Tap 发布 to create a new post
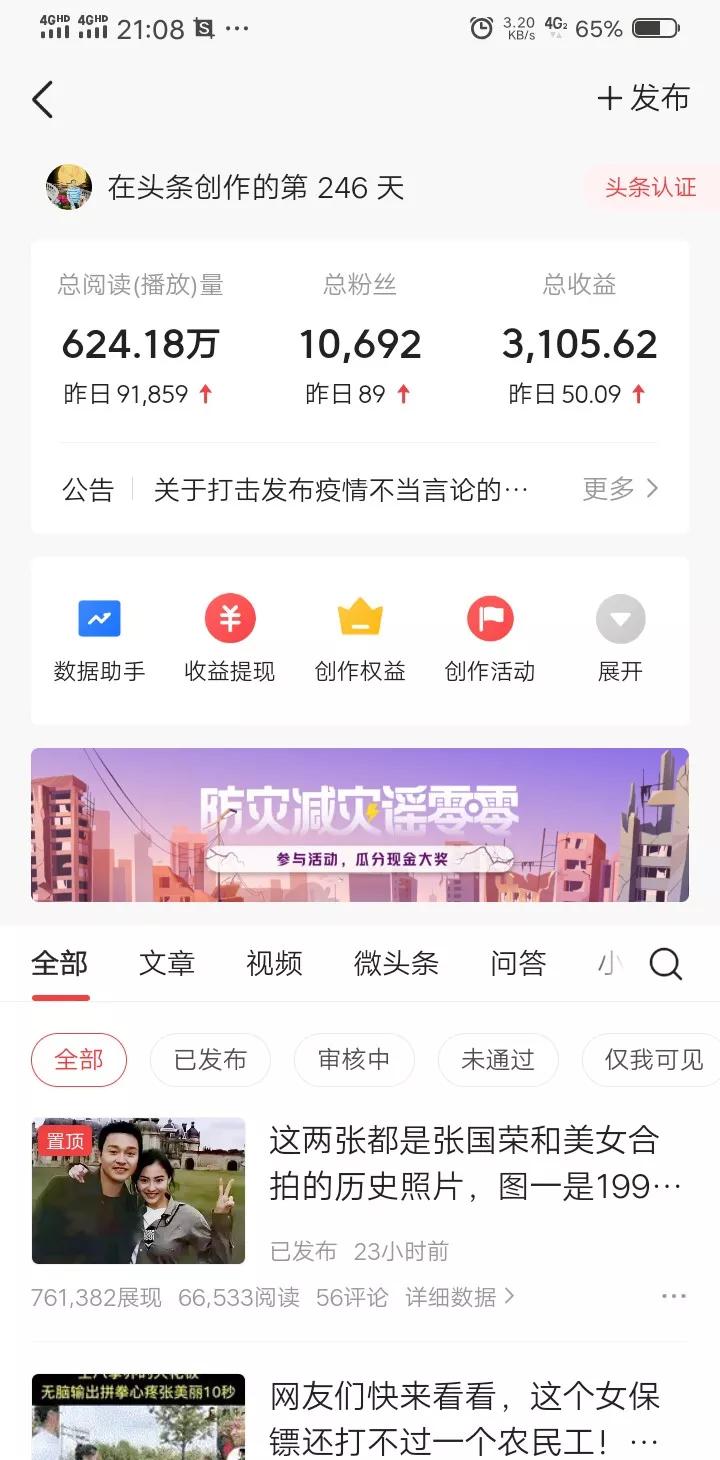 645,98
